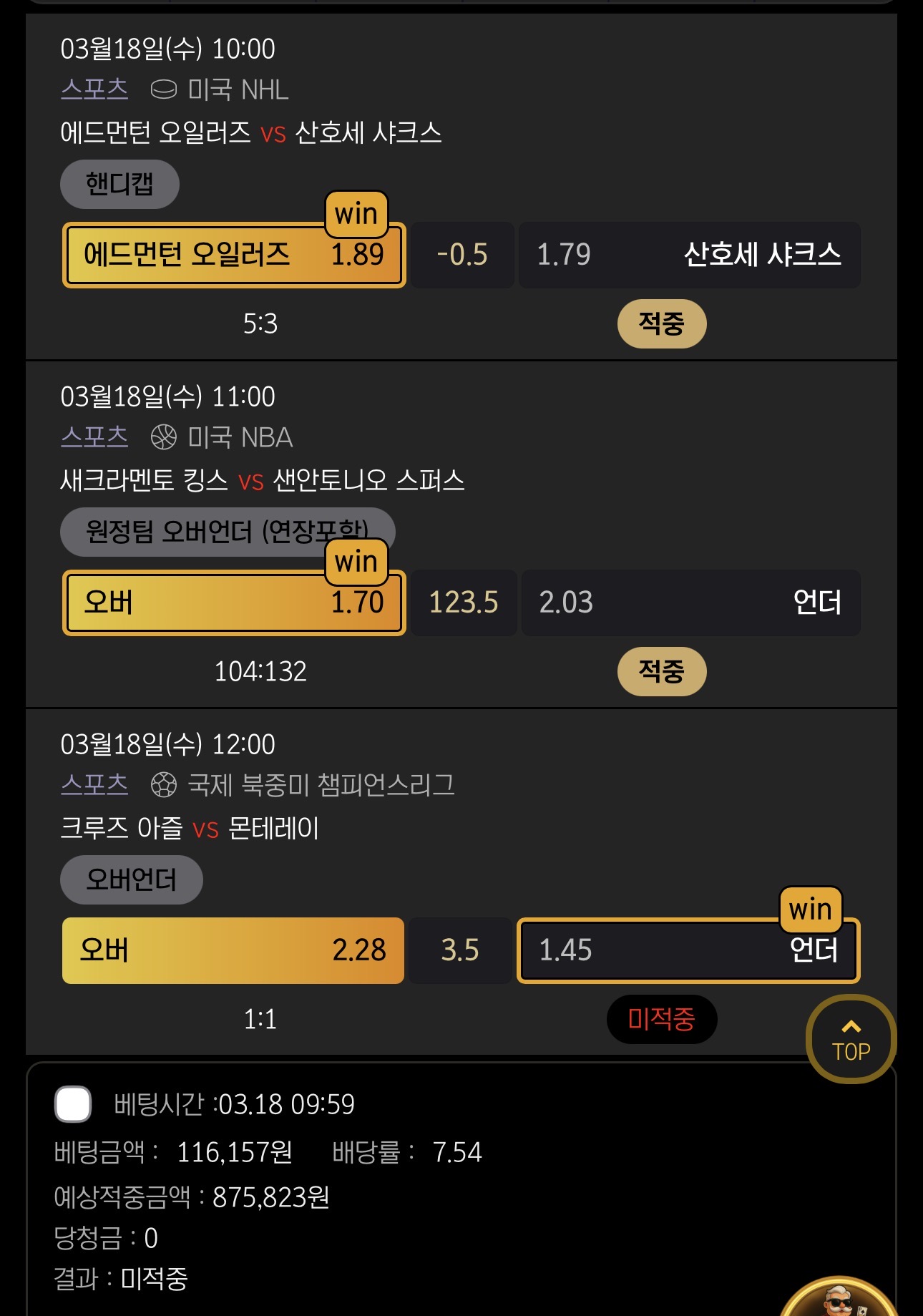
Task: Open the 스포츠 link above 미국 NBA
Action: [x=94, y=437]
